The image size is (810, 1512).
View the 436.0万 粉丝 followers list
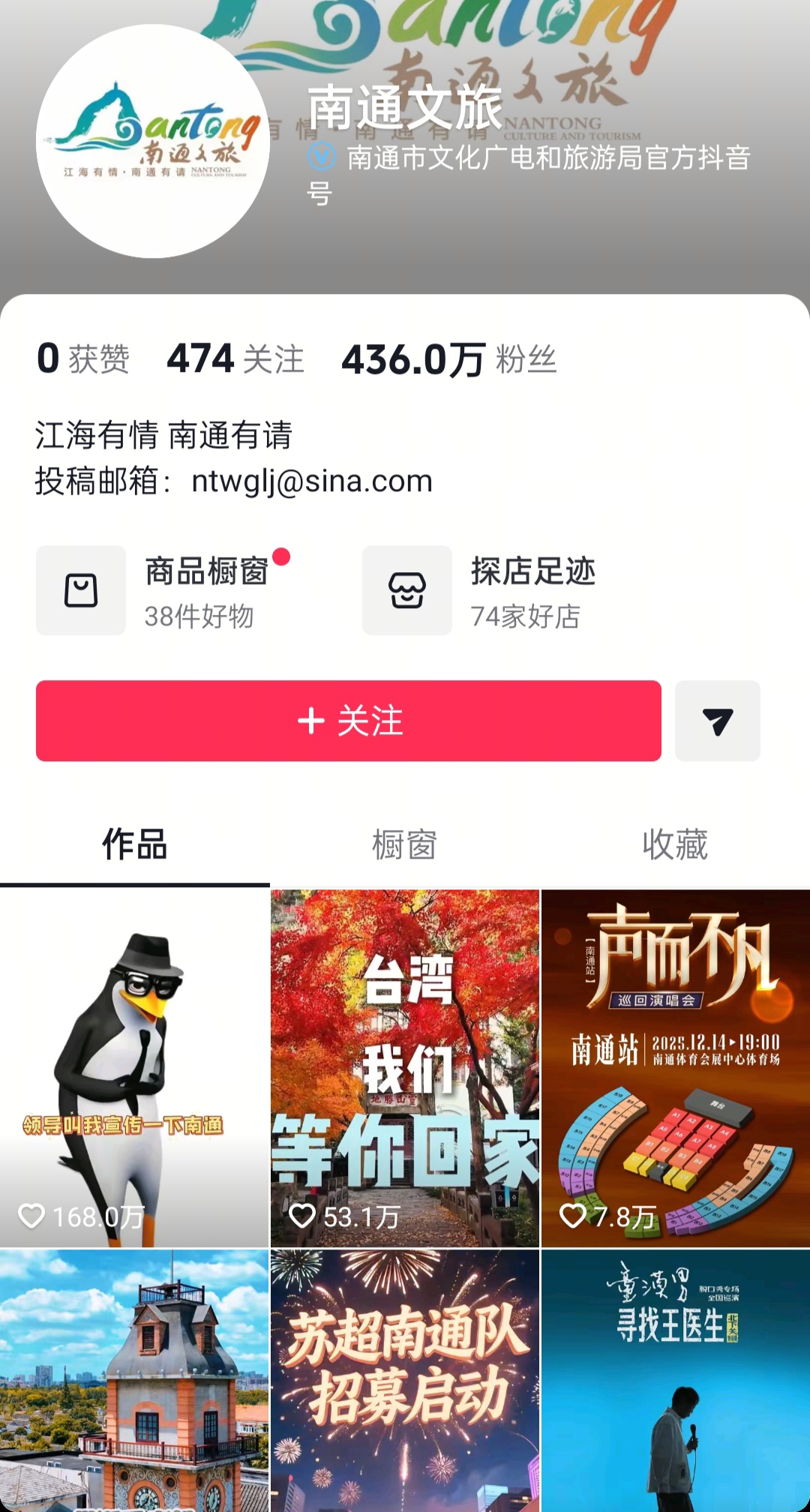click(448, 359)
